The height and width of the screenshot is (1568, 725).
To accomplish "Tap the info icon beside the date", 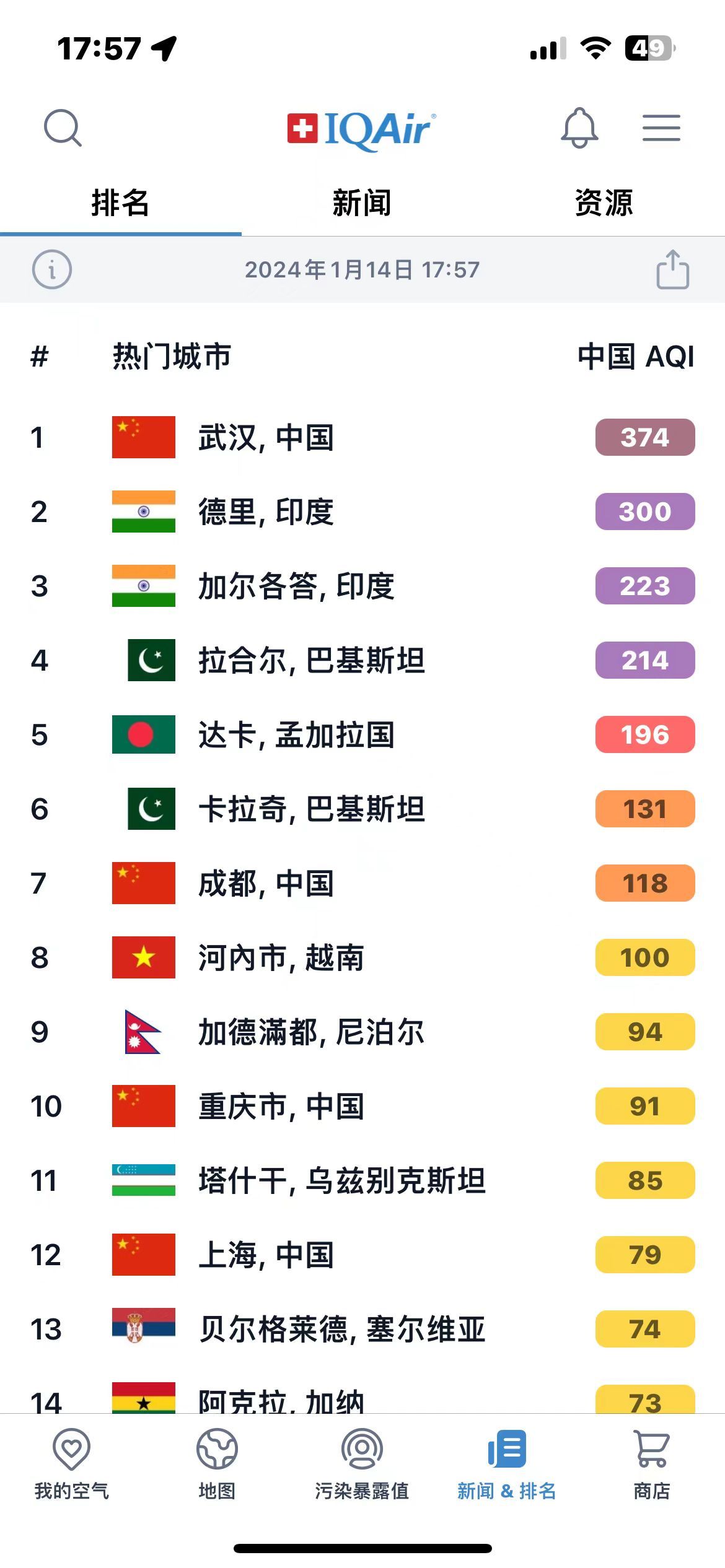I will pos(52,269).
